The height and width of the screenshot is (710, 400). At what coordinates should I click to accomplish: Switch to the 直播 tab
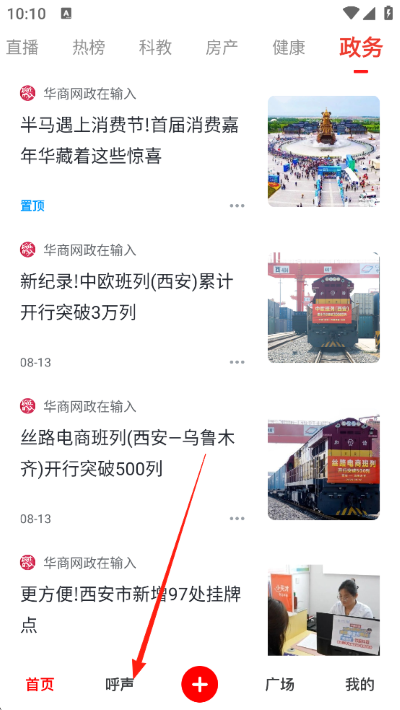click(x=22, y=48)
